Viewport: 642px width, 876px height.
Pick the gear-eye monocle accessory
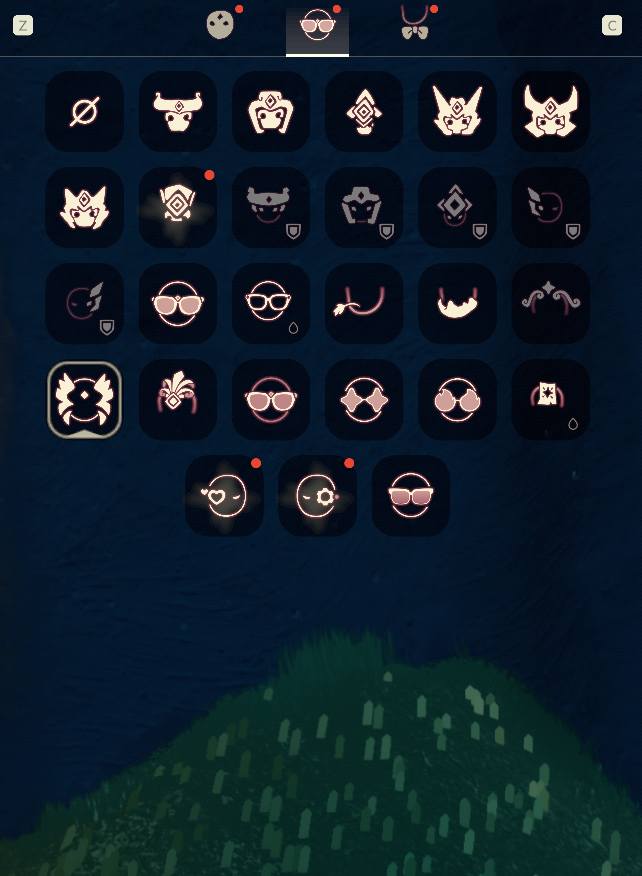(318, 495)
